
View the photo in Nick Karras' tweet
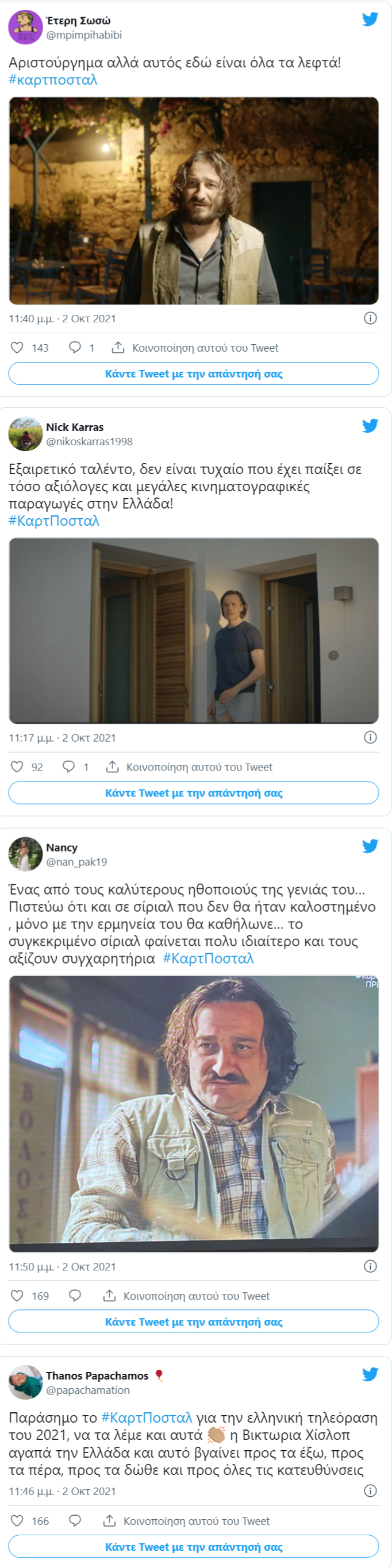[x=194, y=631]
